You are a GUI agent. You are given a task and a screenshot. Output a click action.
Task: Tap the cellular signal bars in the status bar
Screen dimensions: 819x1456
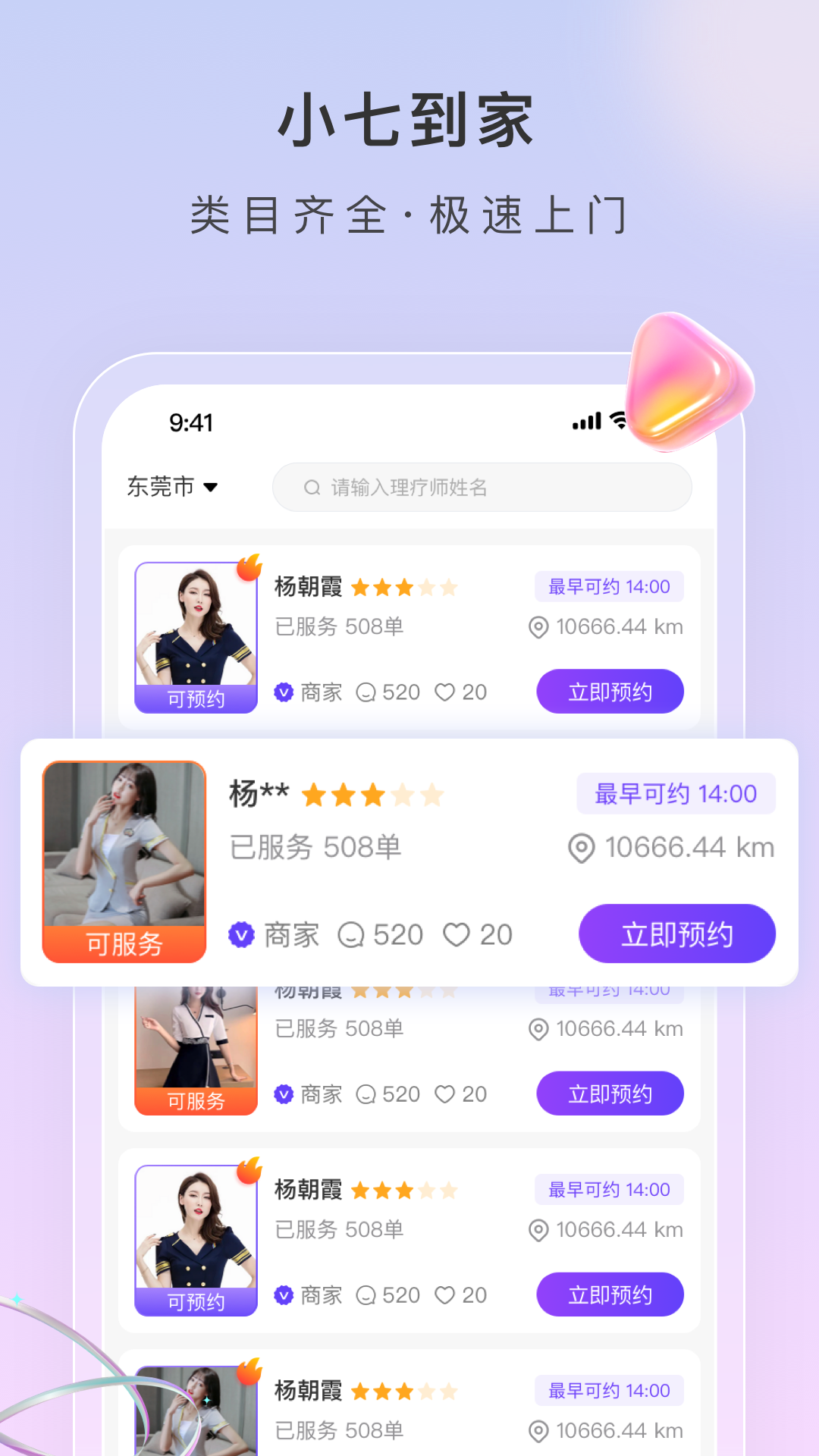586,422
